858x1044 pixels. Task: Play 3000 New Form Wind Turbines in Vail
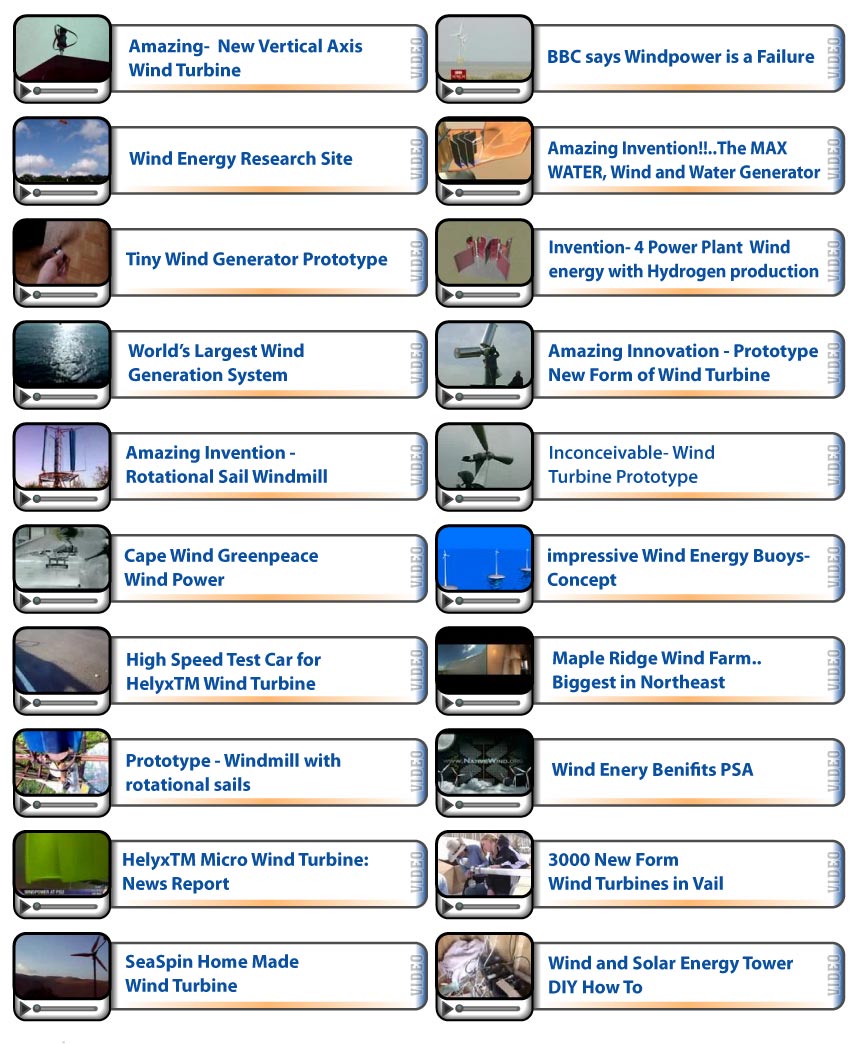point(635,871)
